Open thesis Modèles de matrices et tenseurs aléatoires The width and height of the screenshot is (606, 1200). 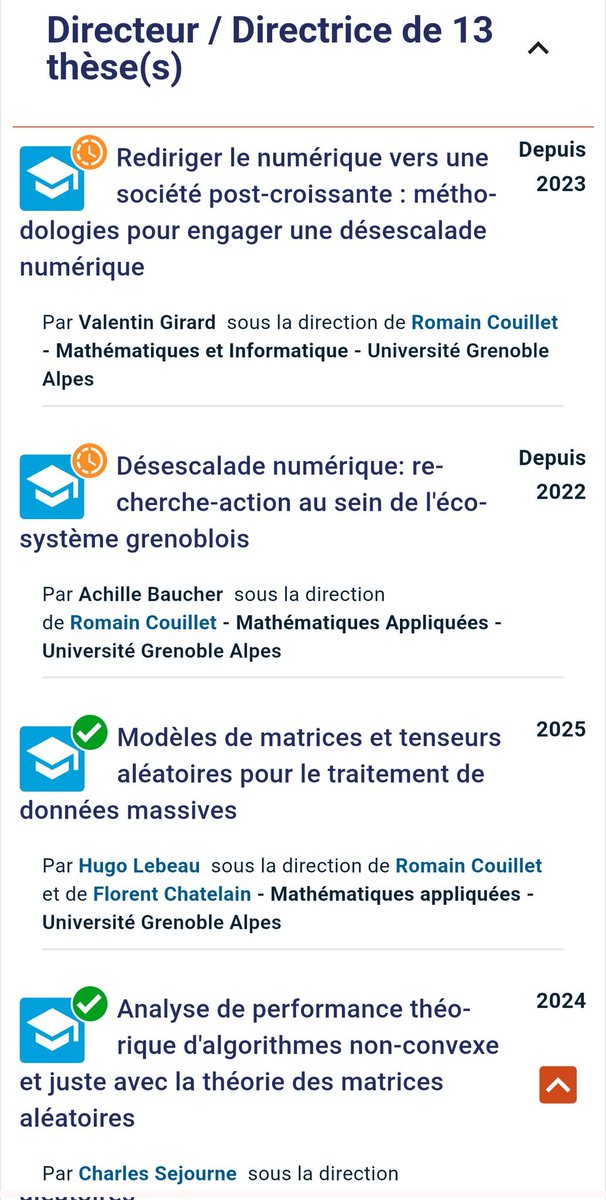click(262, 774)
